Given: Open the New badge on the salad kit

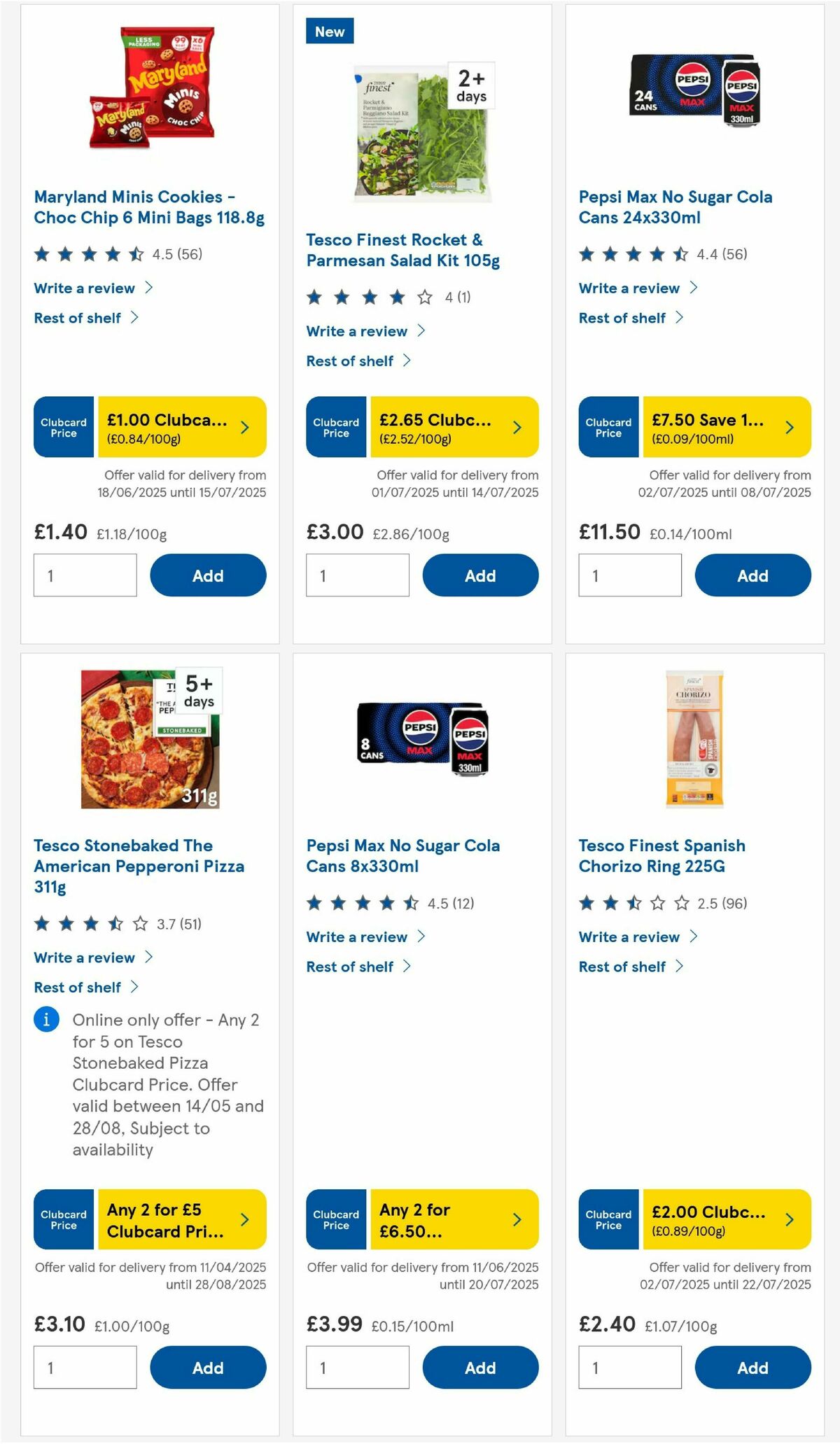Looking at the screenshot, I should (329, 31).
